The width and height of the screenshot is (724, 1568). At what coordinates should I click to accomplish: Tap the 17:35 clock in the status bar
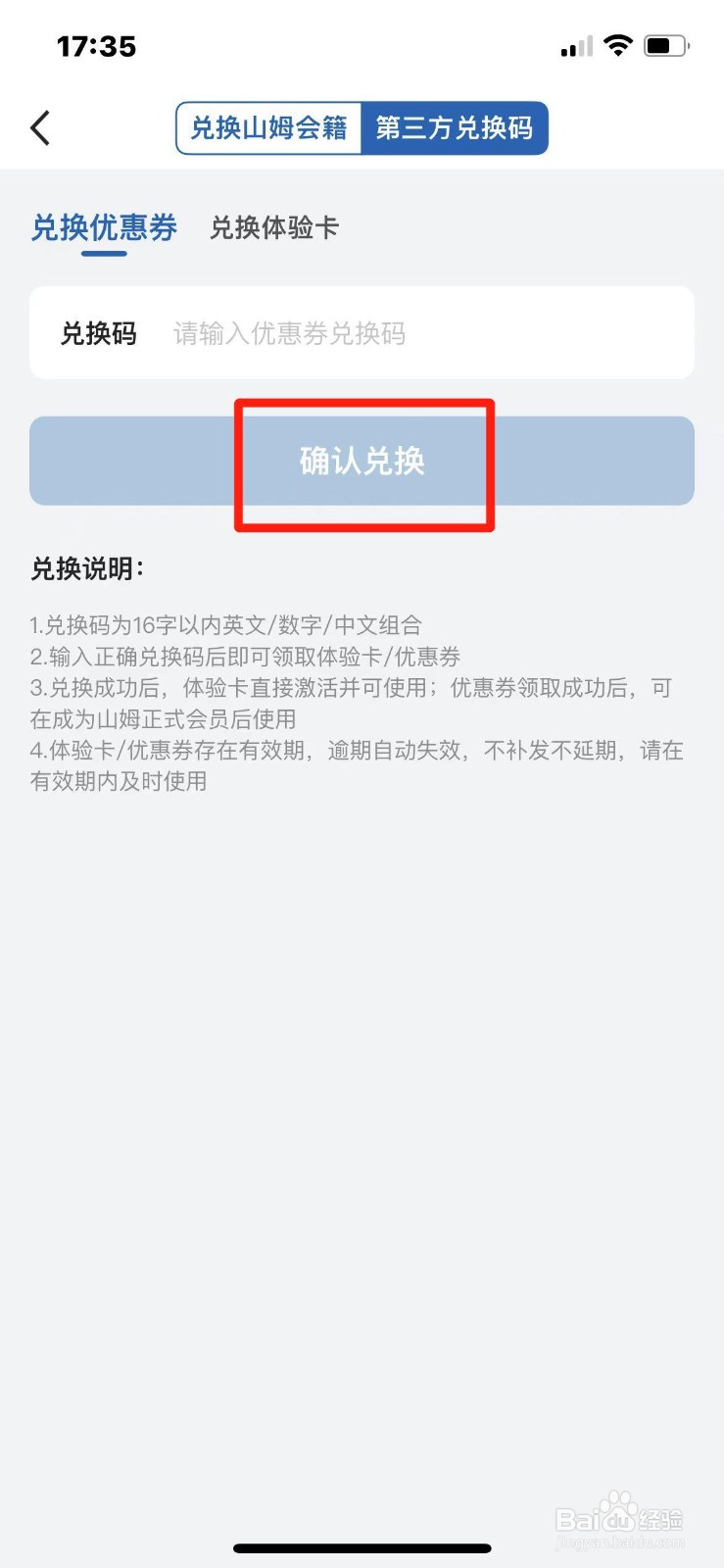[x=97, y=45]
